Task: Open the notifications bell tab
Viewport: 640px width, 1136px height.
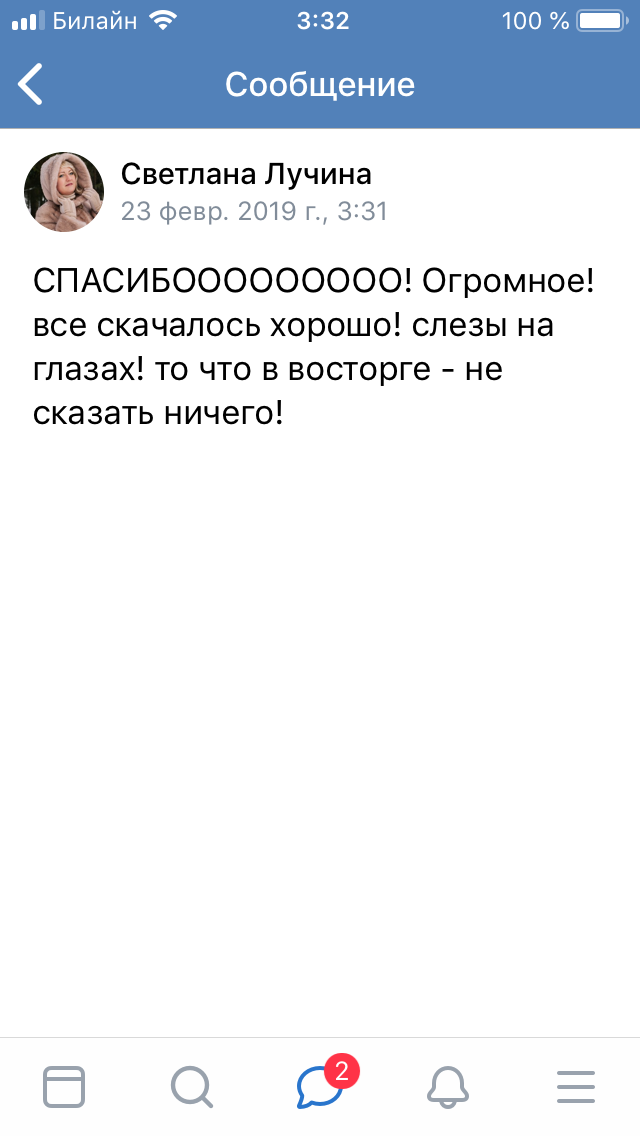Action: 448,1087
